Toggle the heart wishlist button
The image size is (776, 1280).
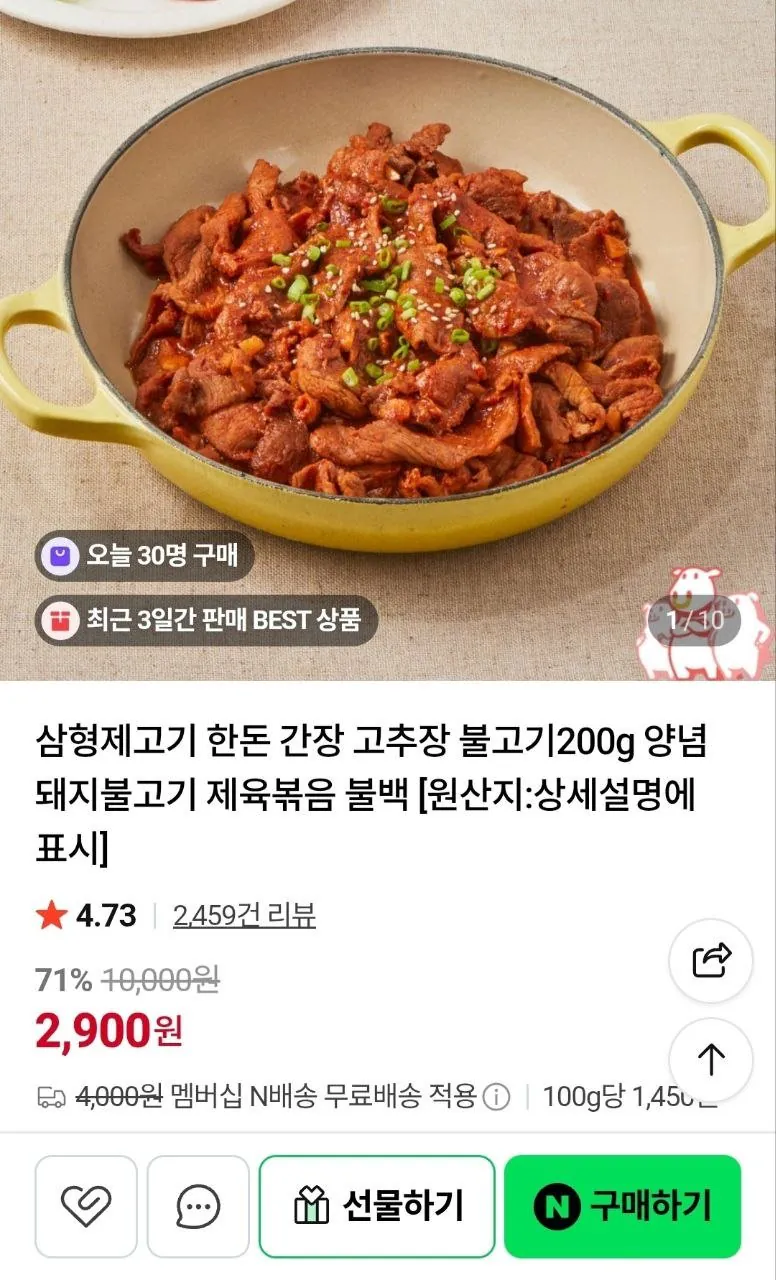tap(86, 1206)
